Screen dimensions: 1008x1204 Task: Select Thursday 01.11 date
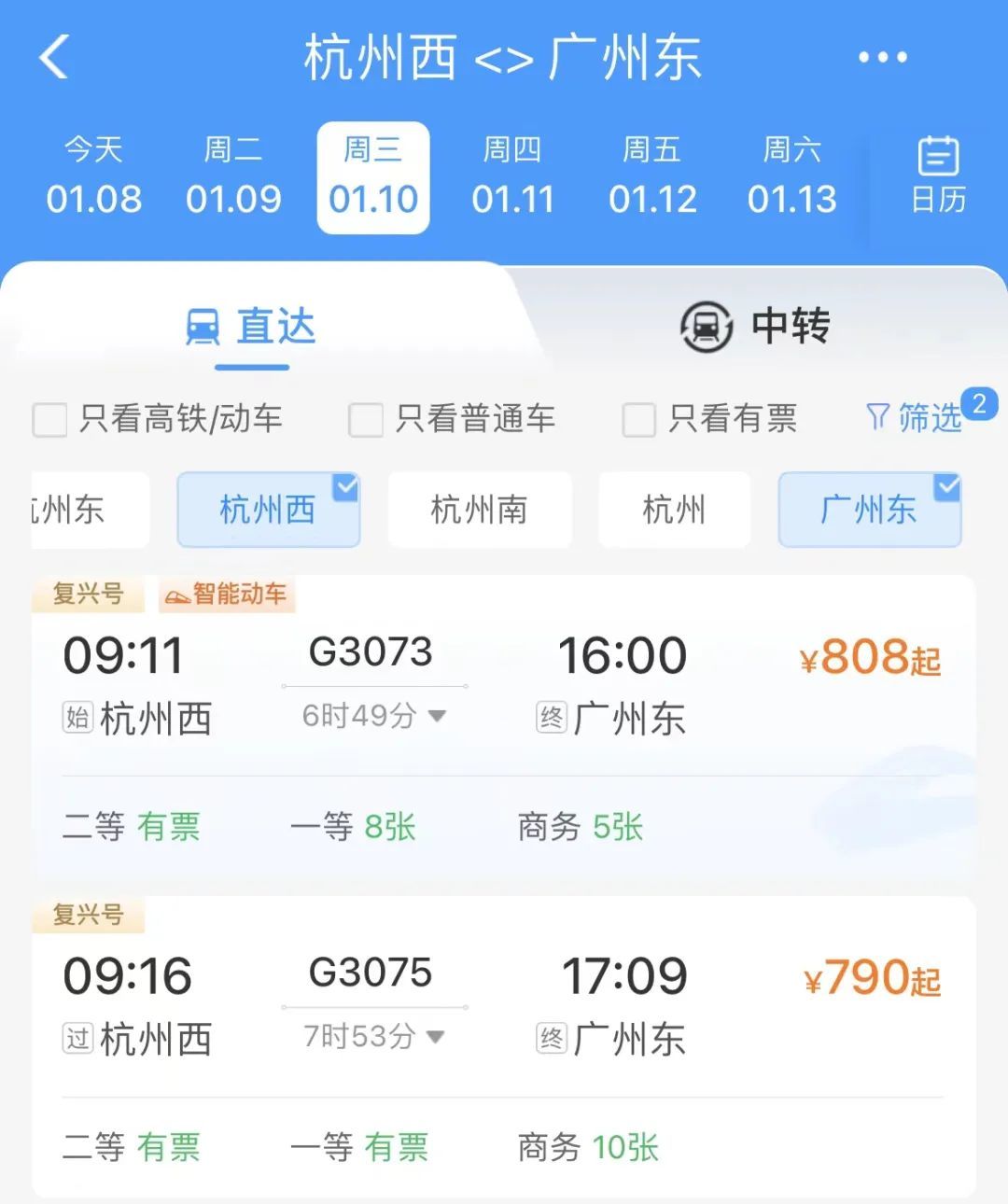coord(512,177)
